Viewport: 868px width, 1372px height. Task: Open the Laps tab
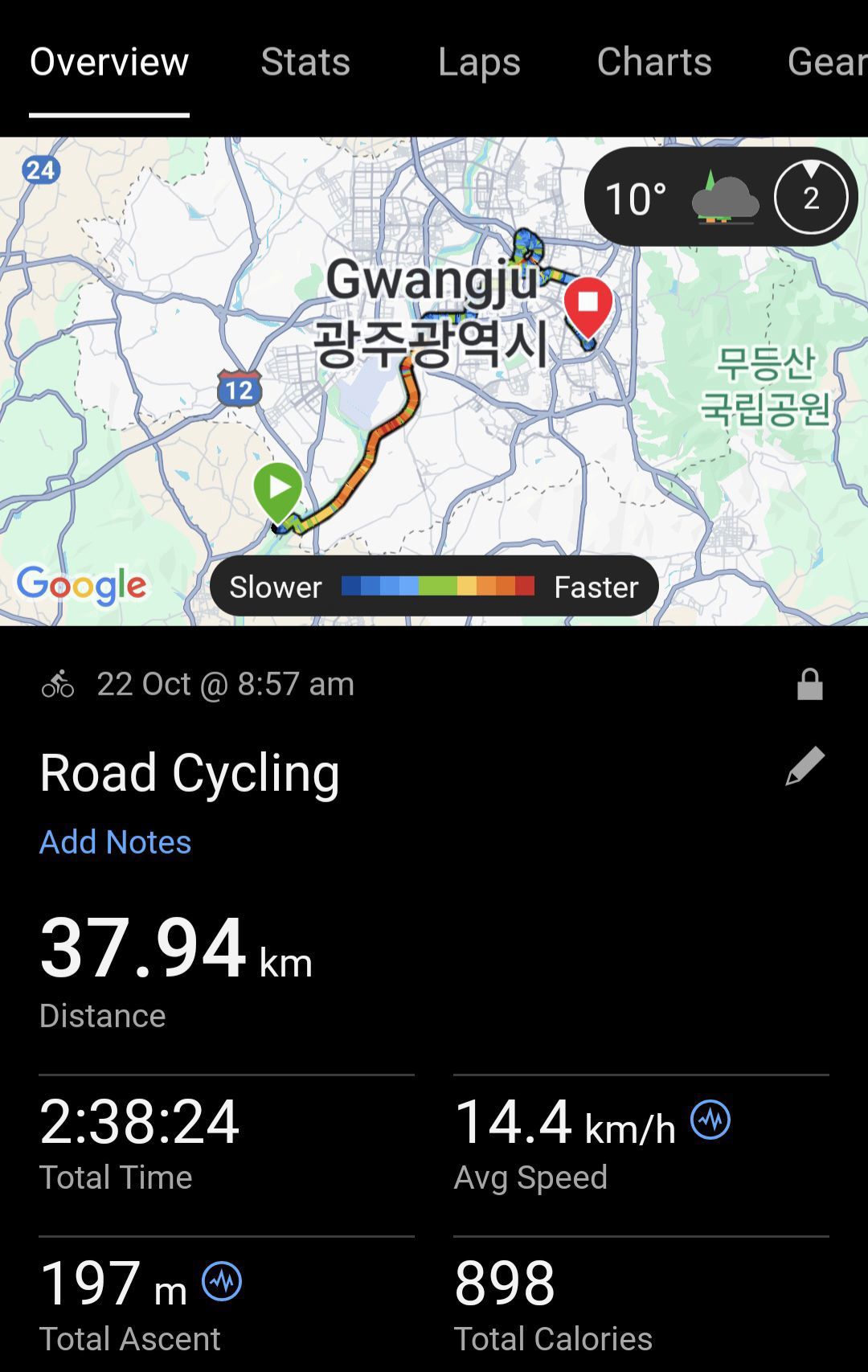pyautogui.click(x=479, y=62)
